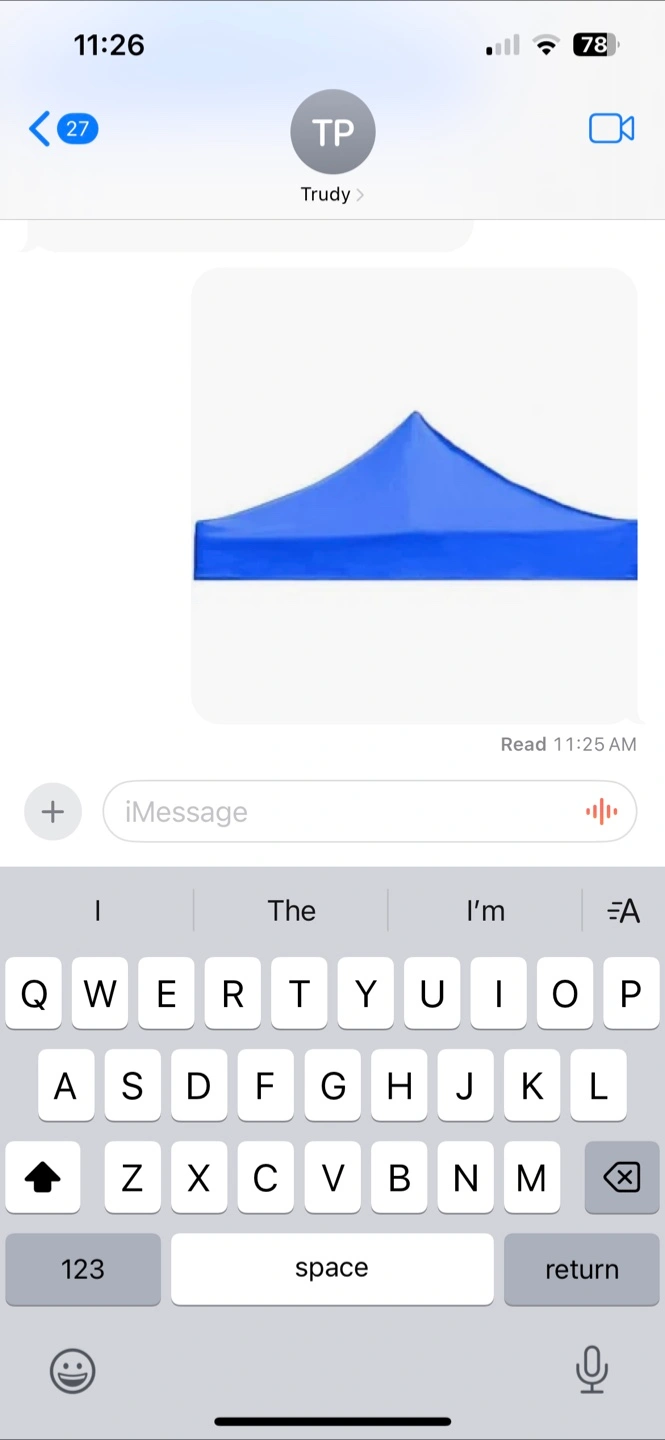This screenshot has height=1440, width=665.
Task: Open the plus apps menu
Action: pos(53,812)
